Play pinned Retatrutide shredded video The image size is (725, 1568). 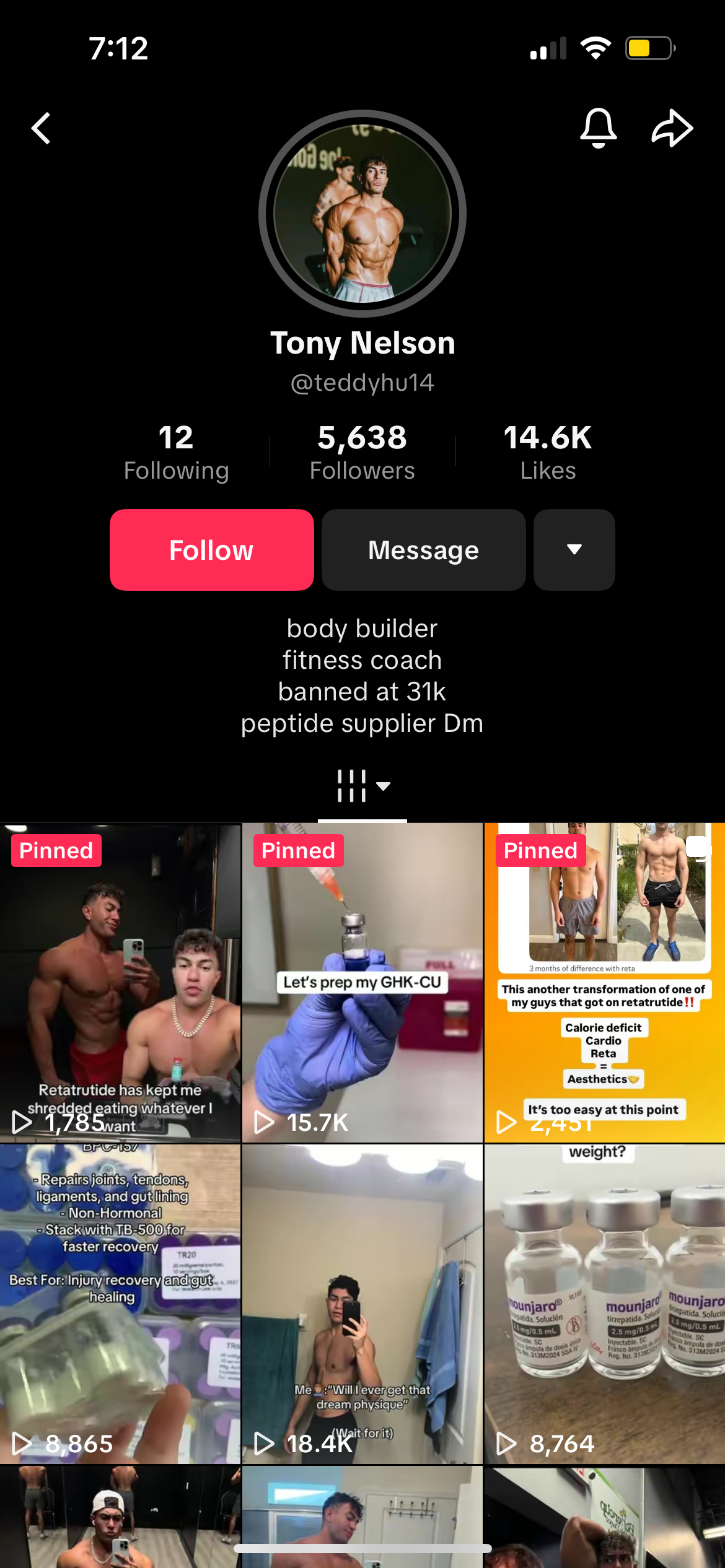click(x=120, y=983)
